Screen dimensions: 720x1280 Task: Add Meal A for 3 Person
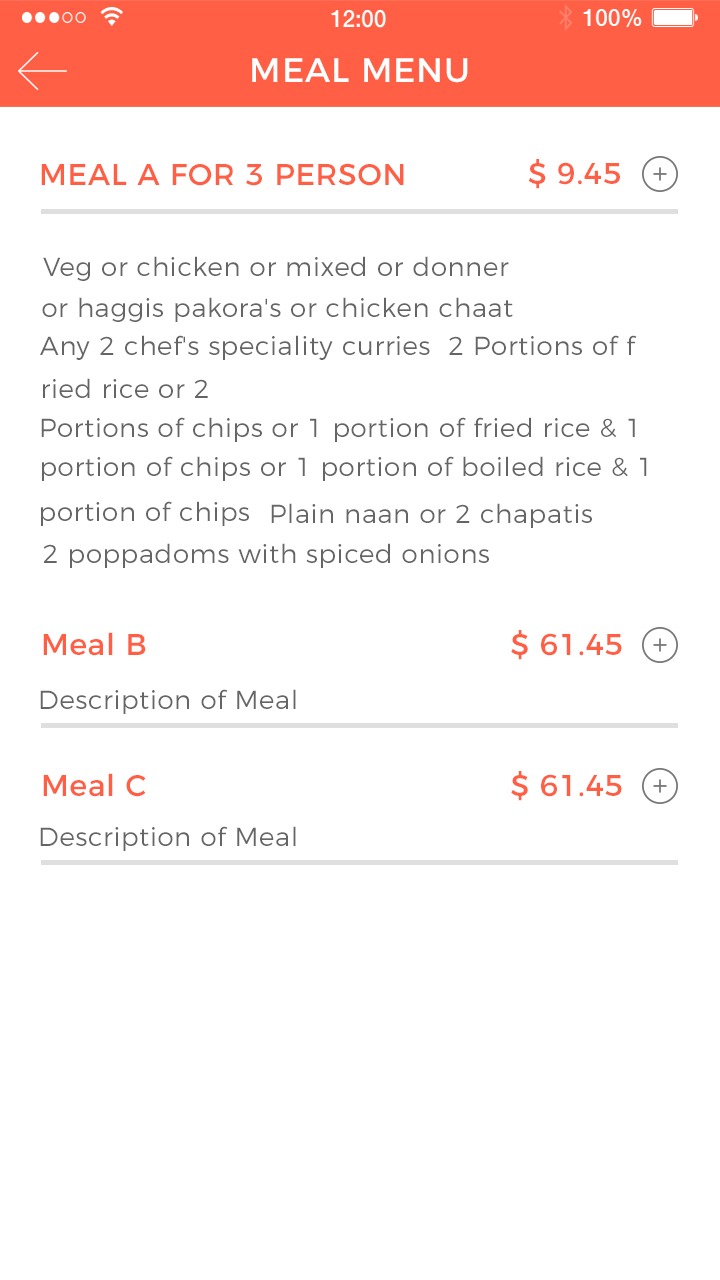[659, 175]
